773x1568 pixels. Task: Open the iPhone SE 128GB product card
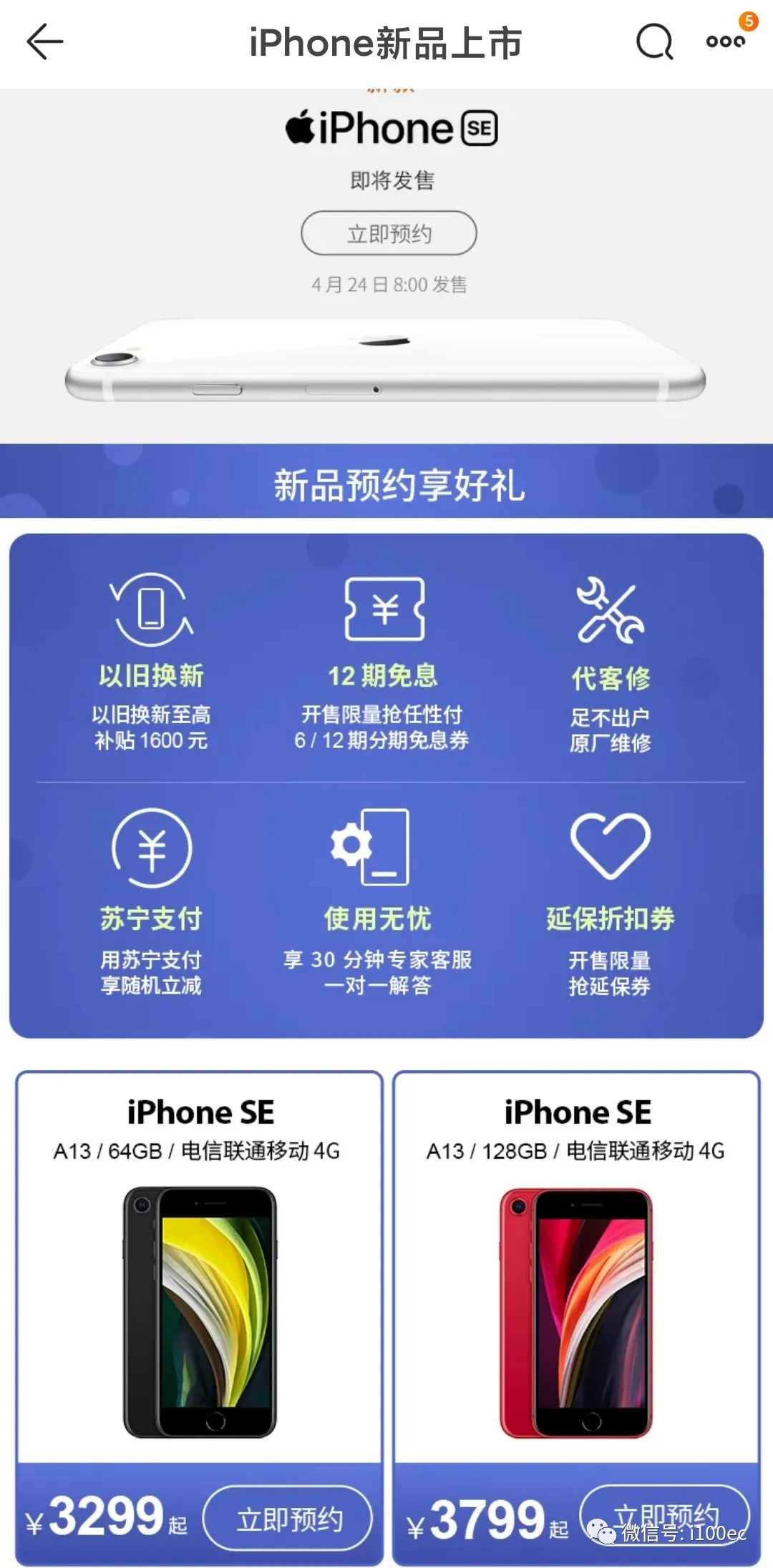click(577, 1273)
